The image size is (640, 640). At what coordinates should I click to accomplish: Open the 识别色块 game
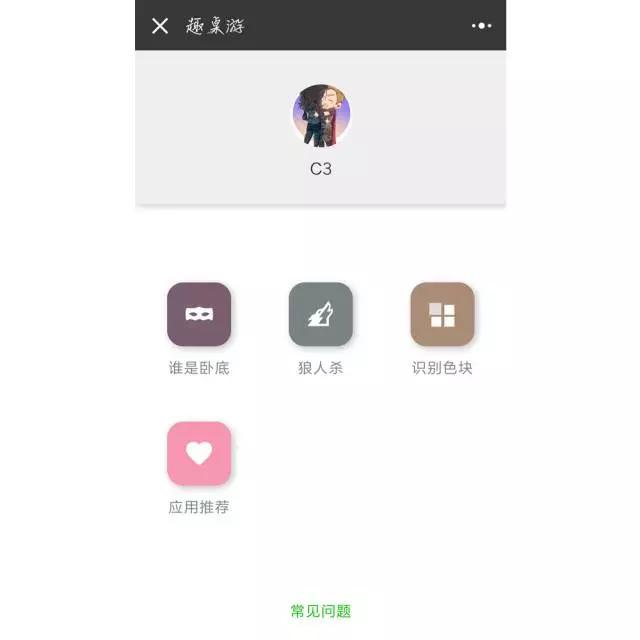point(442,314)
